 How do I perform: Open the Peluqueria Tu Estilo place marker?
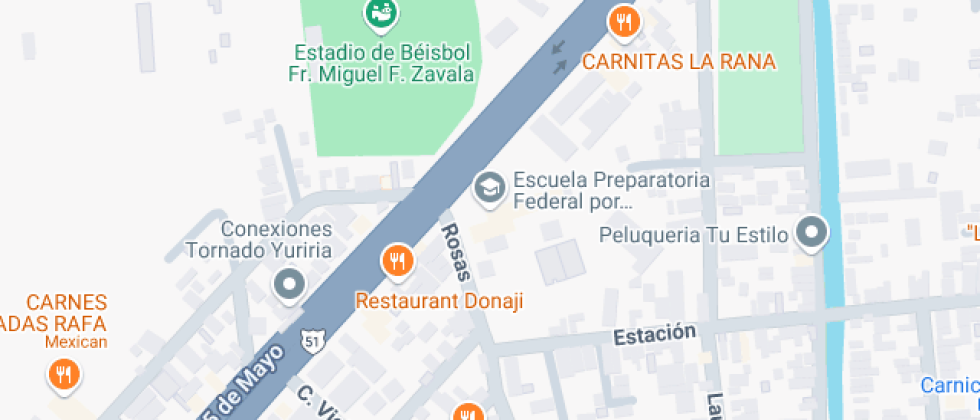click(811, 235)
